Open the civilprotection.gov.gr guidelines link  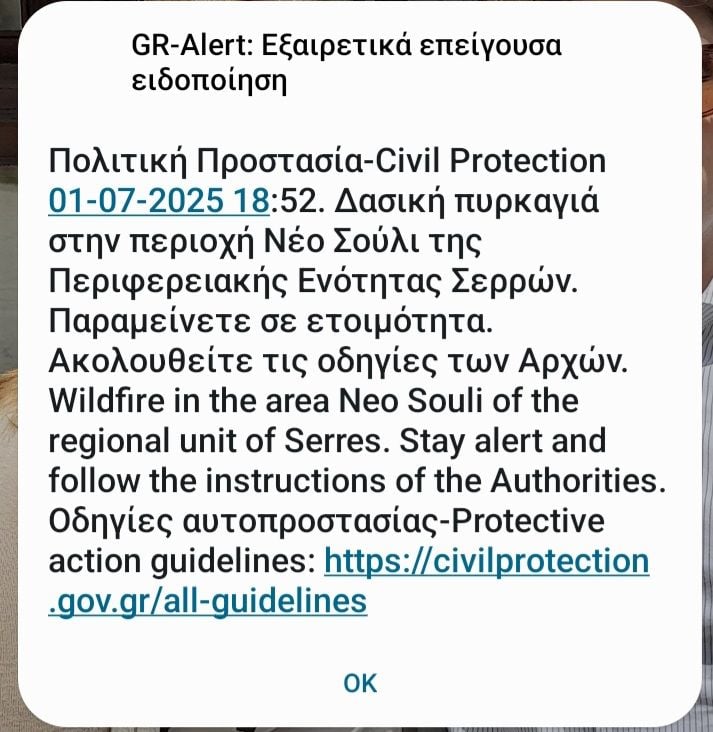pyautogui.click(x=487, y=562)
